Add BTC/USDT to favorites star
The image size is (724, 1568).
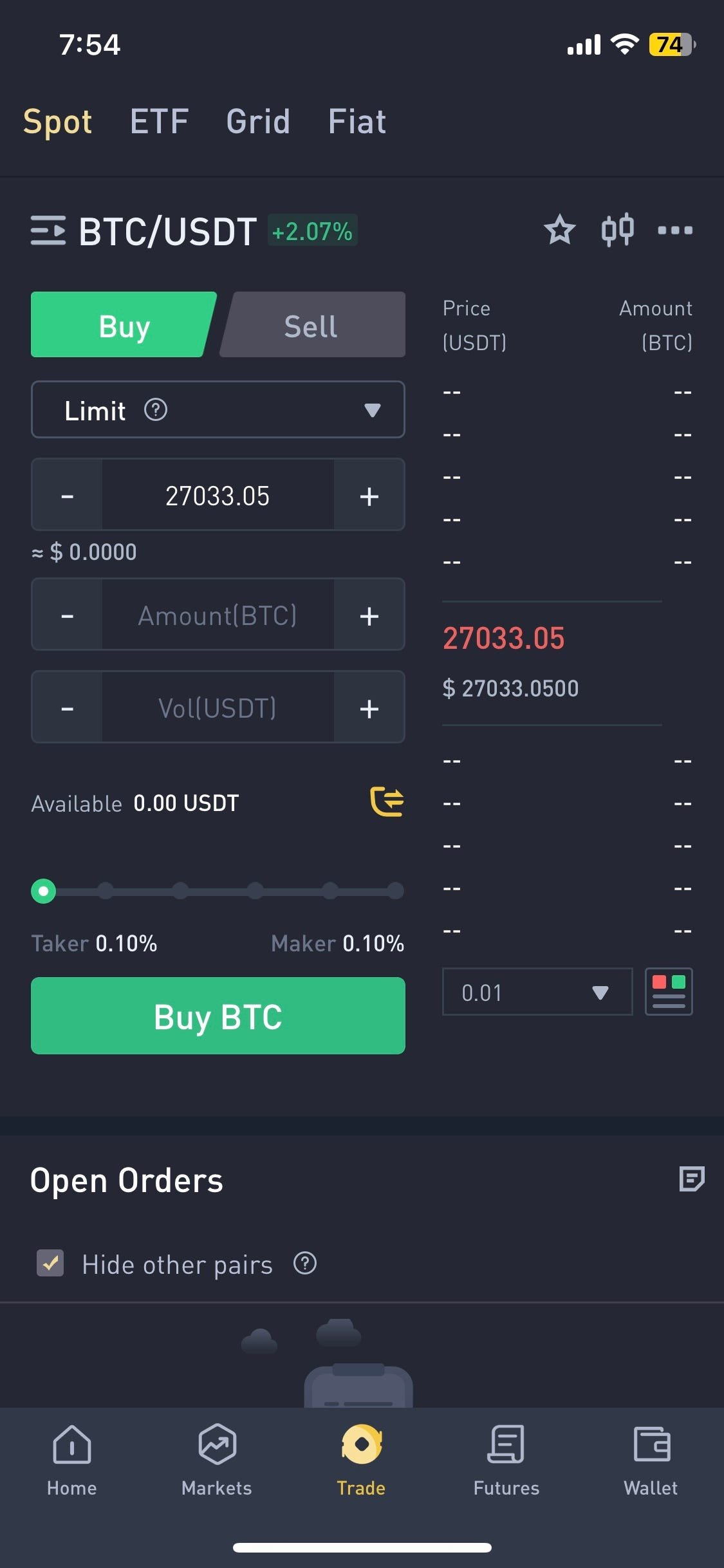point(559,230)
